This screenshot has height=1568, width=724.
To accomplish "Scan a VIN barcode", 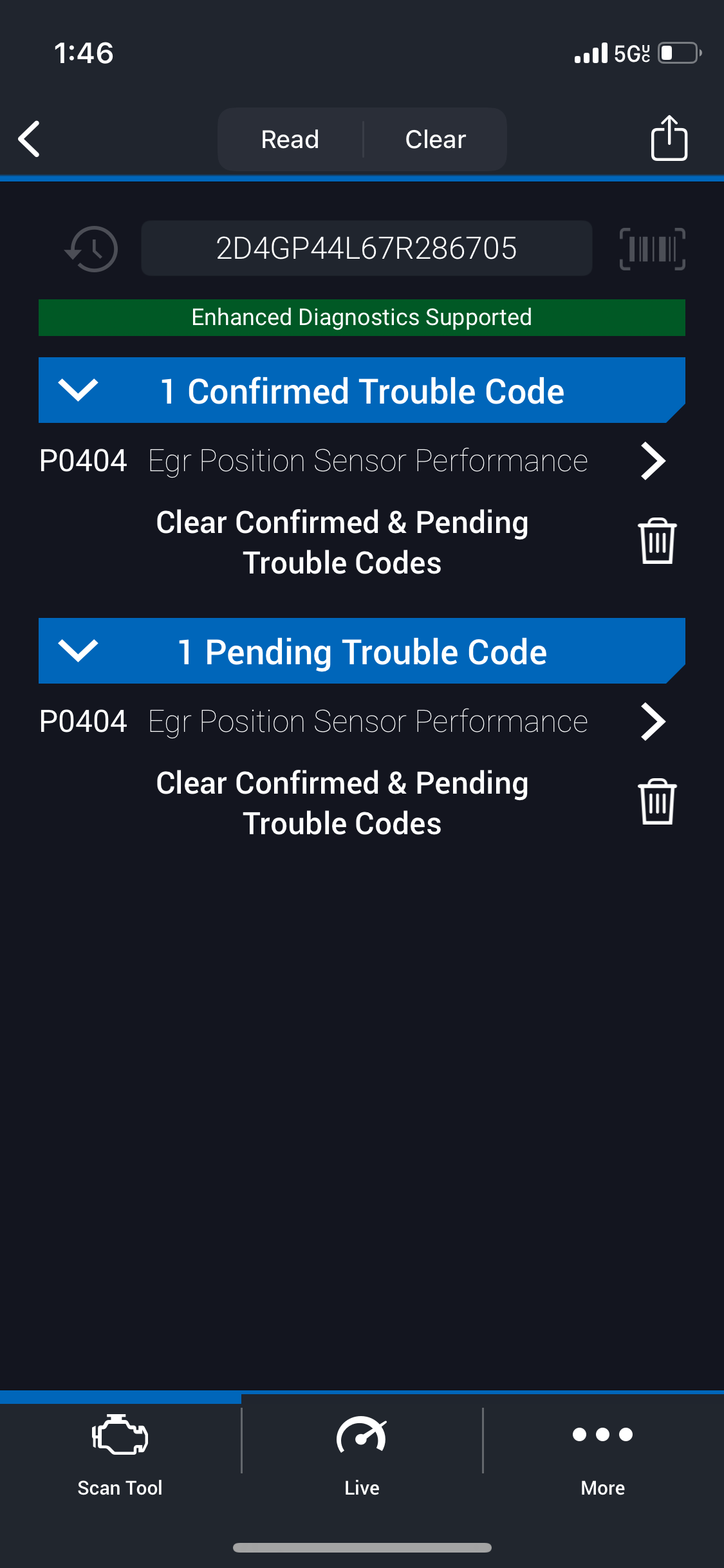I will [x=652, y=248].
